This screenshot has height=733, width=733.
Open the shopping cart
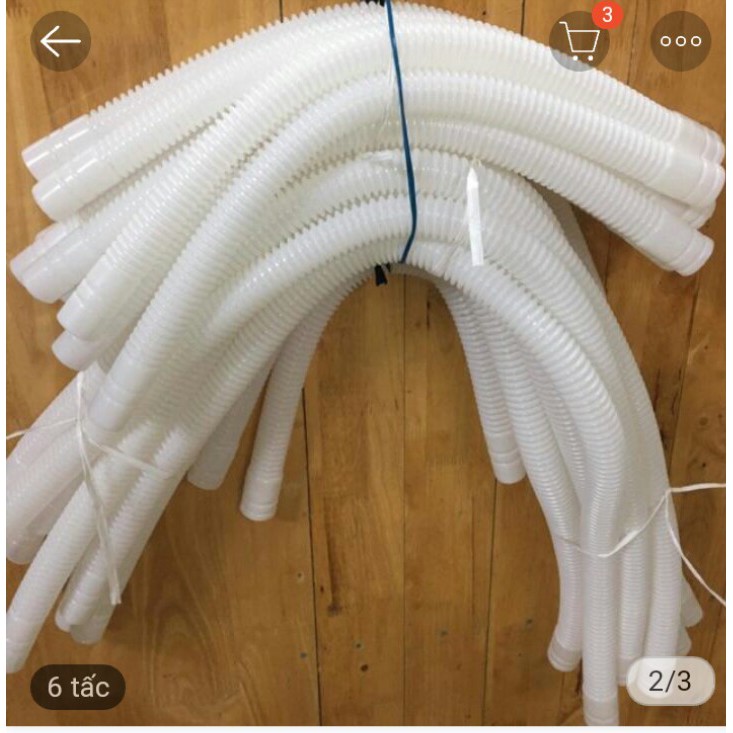click(581, 41)
